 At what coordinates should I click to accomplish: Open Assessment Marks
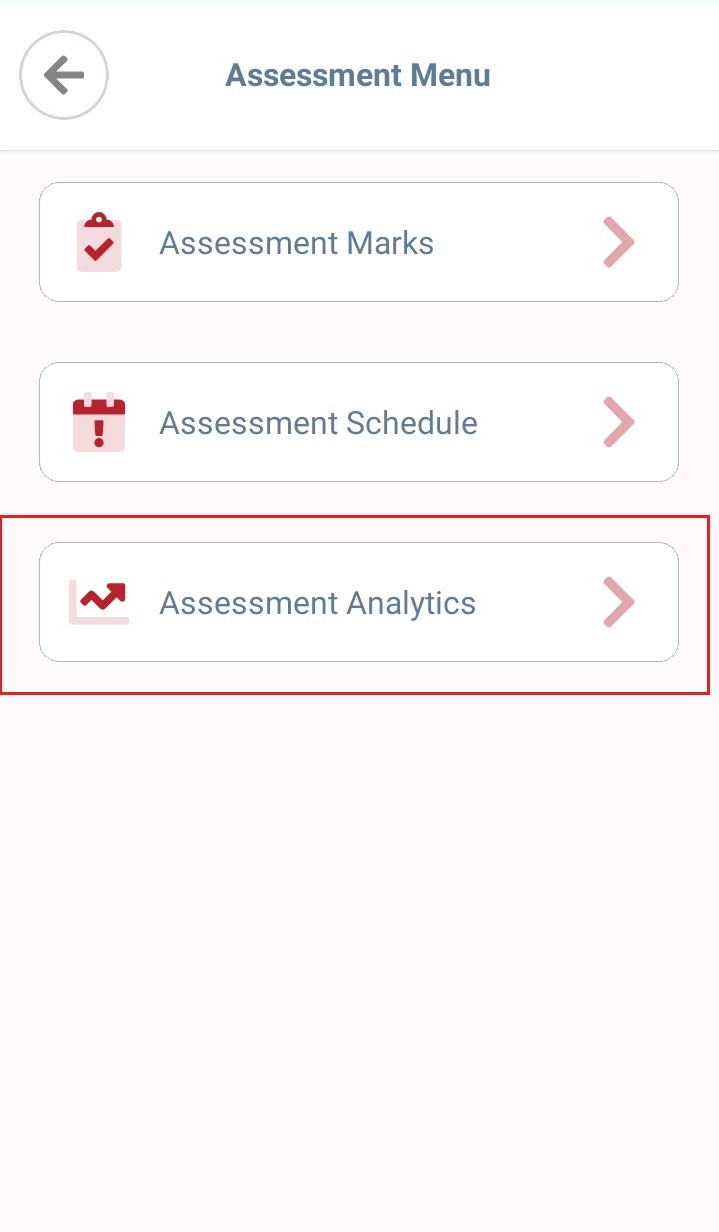[359, 242]
